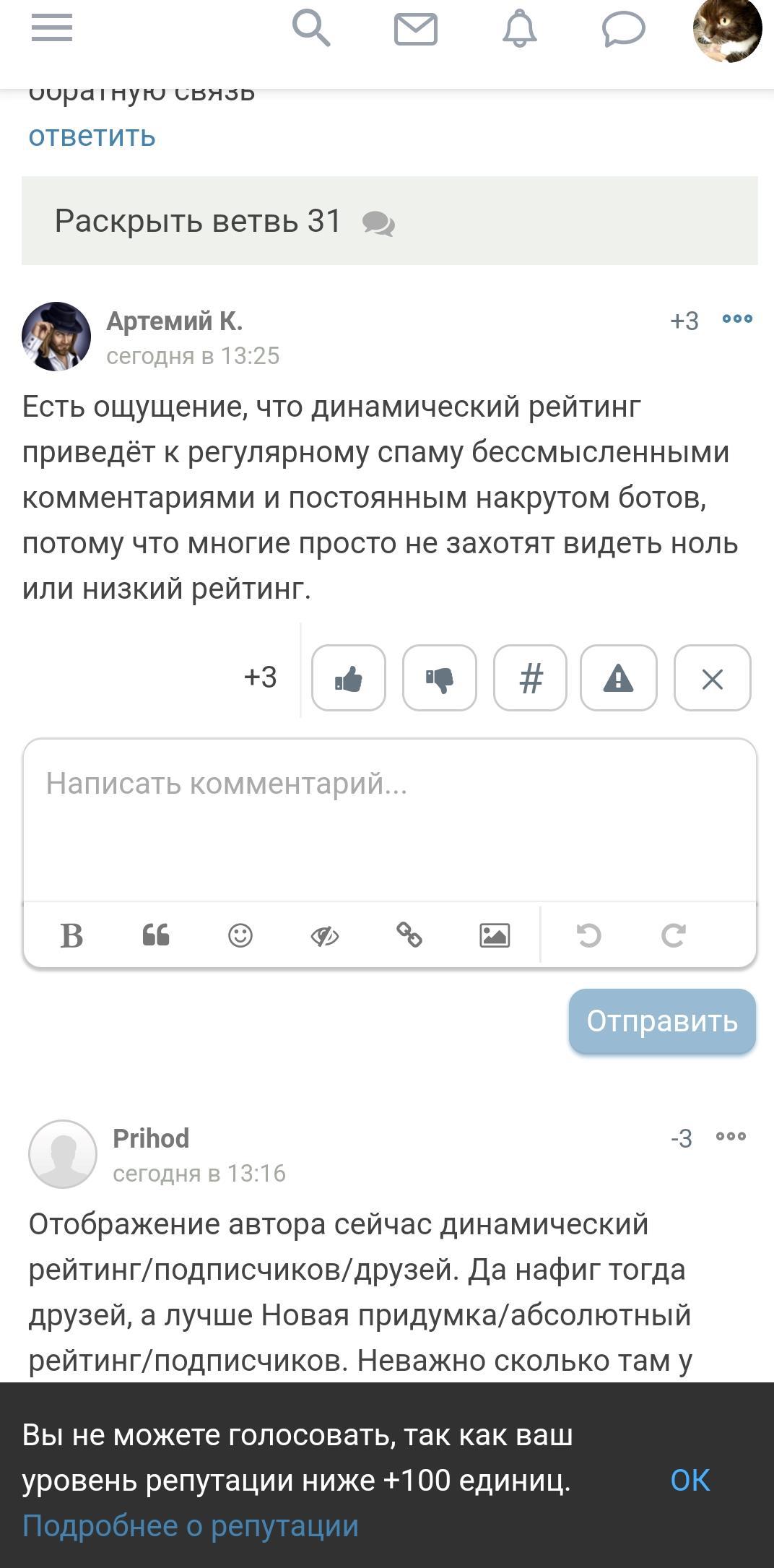The image size is (774, 1568).
Task: Report Артемий К.'s comment with warning icon
Action: 619,678
